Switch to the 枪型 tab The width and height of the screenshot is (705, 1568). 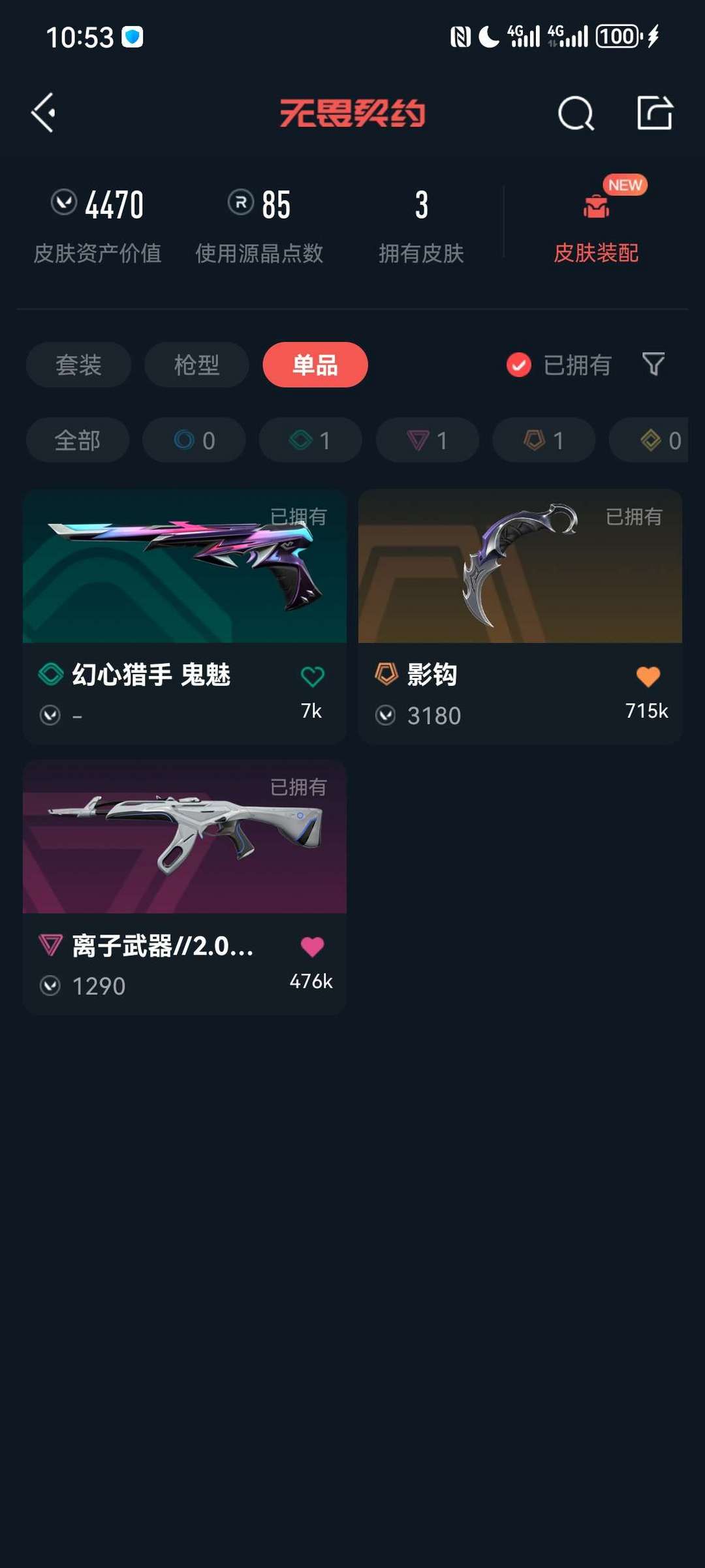pos(196,365)
